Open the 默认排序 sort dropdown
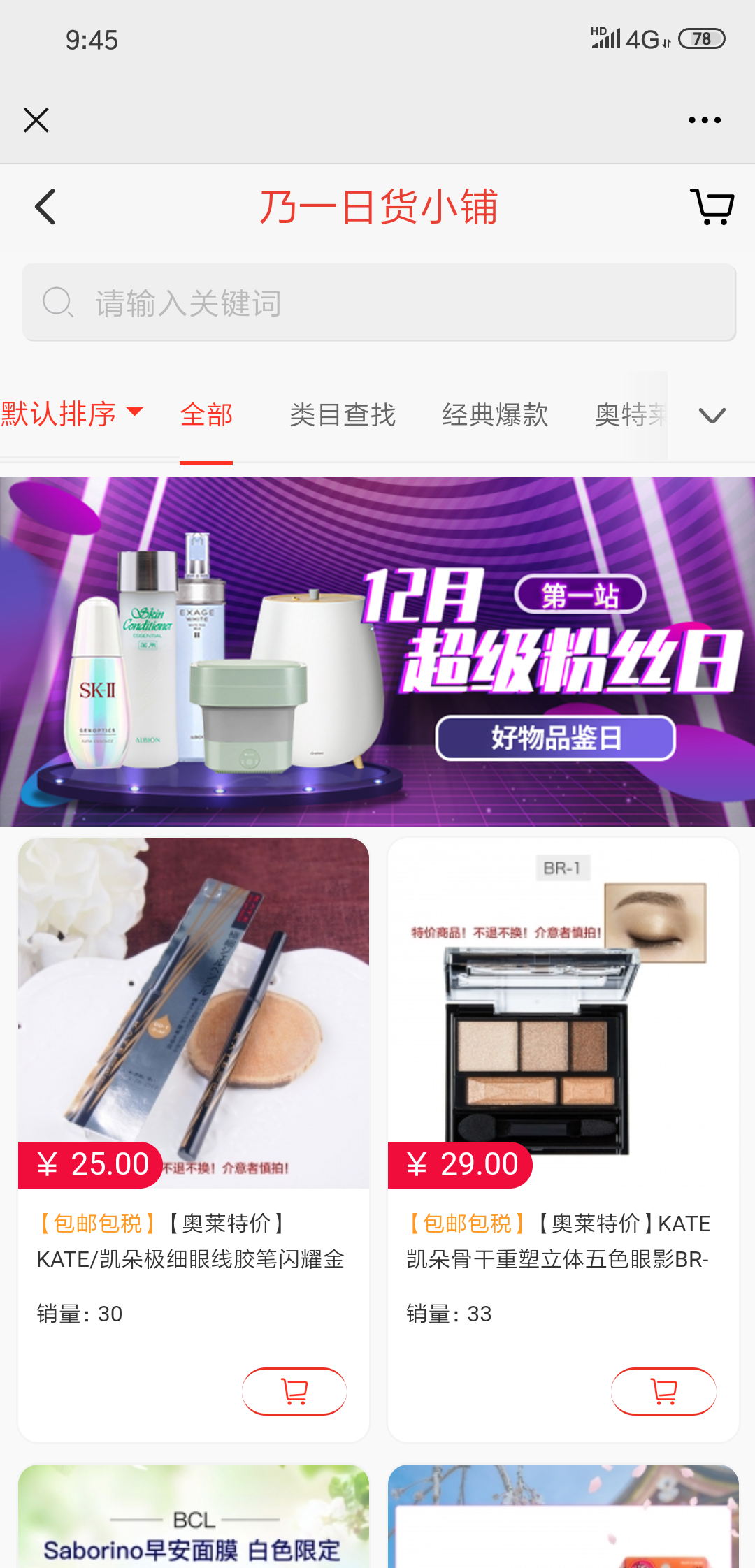This screenshot has width=755, height=1568. coord(72,414)
